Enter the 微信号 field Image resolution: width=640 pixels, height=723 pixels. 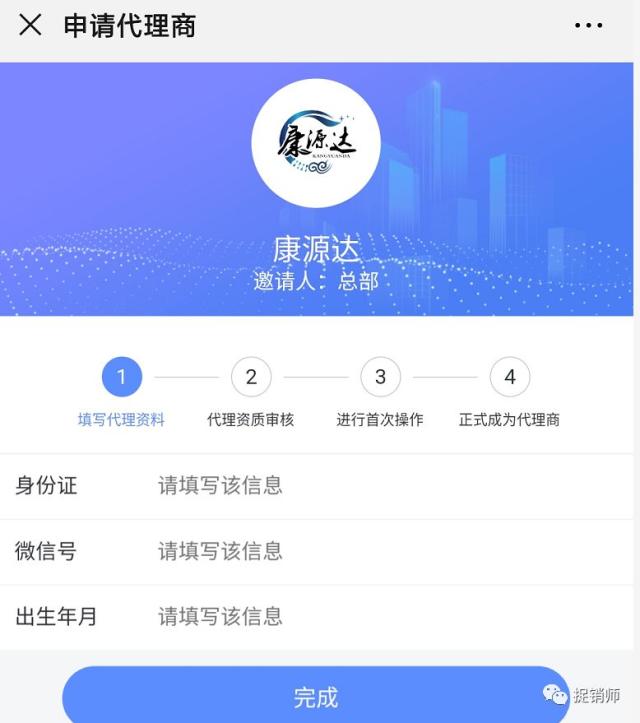(x=380, y=551)
